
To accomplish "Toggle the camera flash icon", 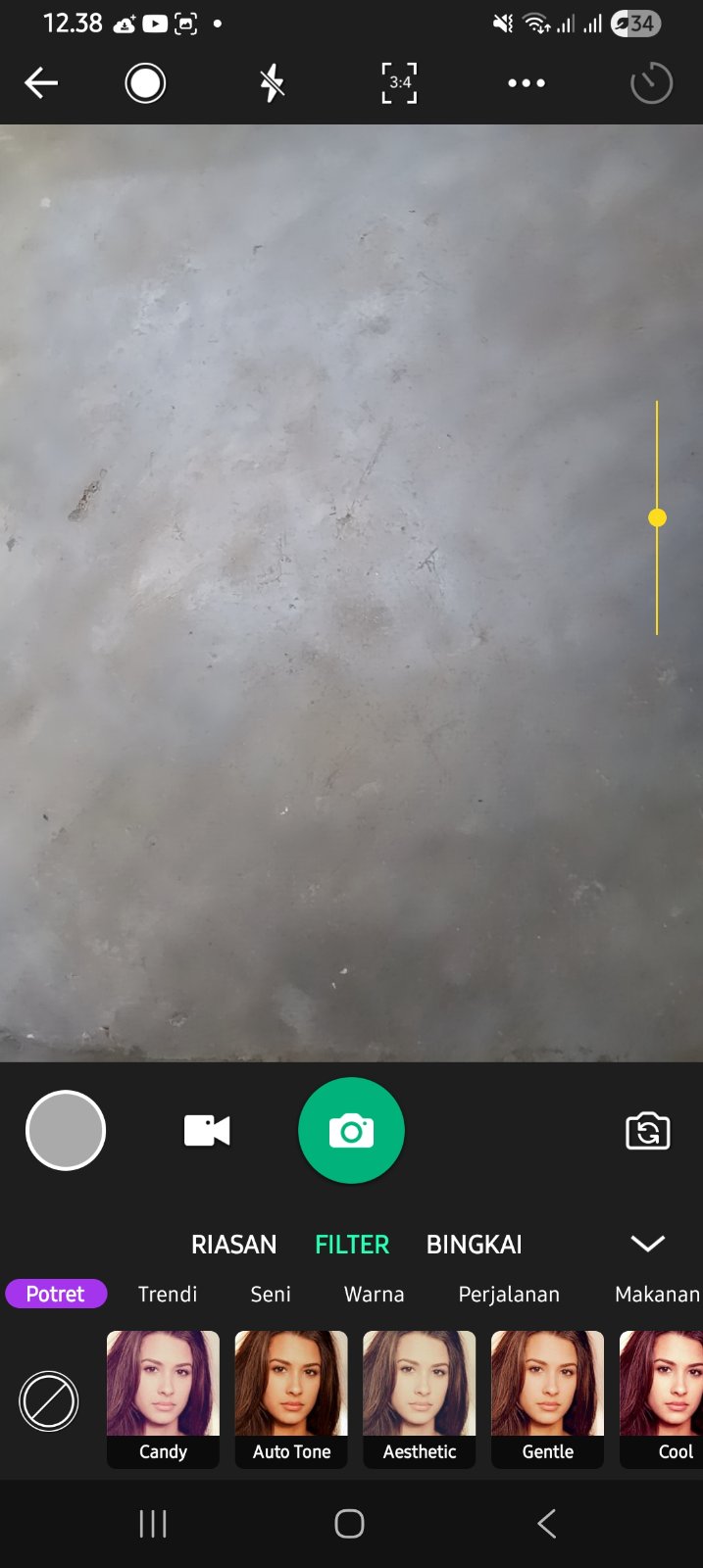I will [273, 83].
